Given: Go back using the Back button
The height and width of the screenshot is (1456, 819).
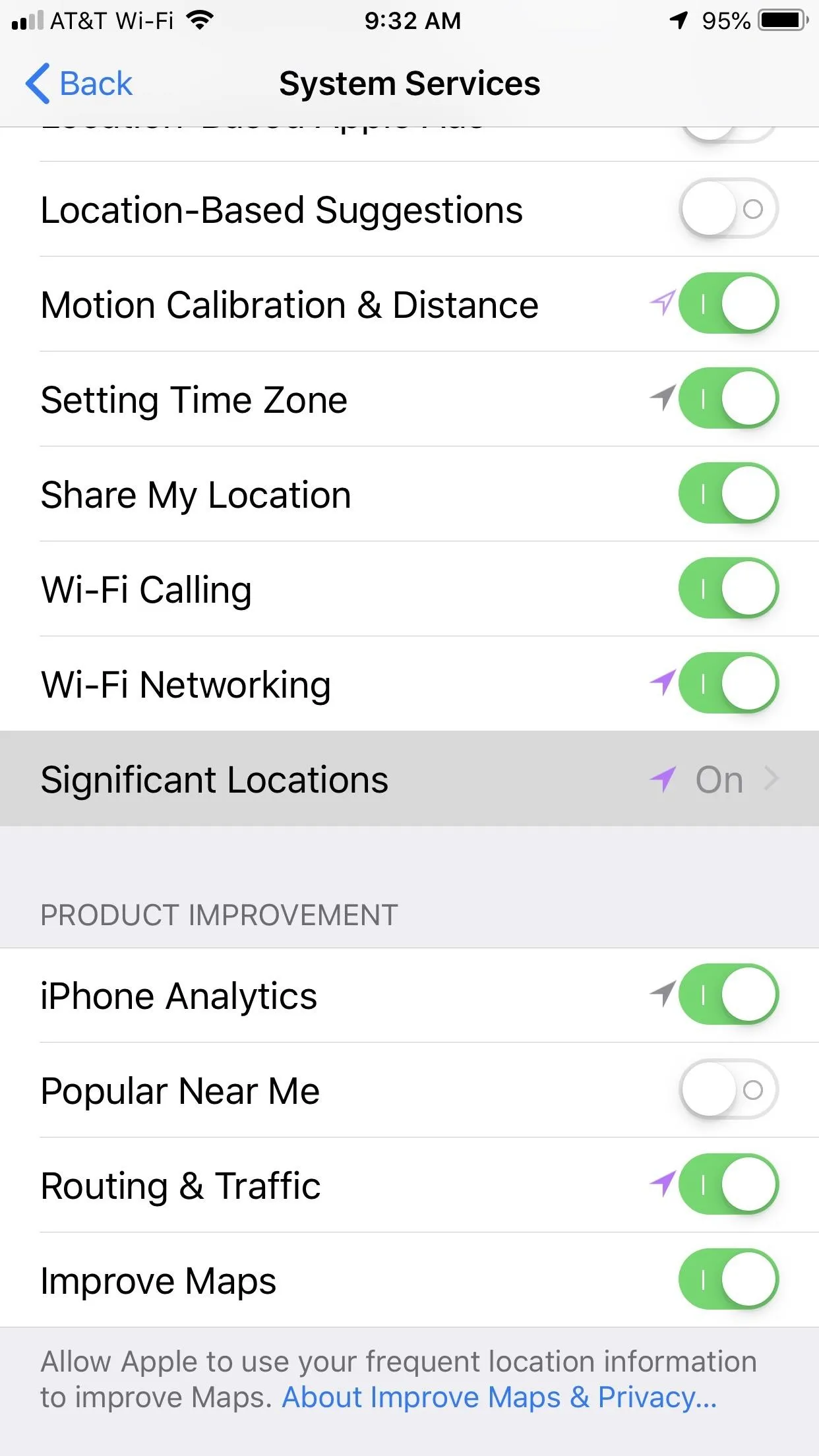Looking at the screenshot, I should [78, 84].
